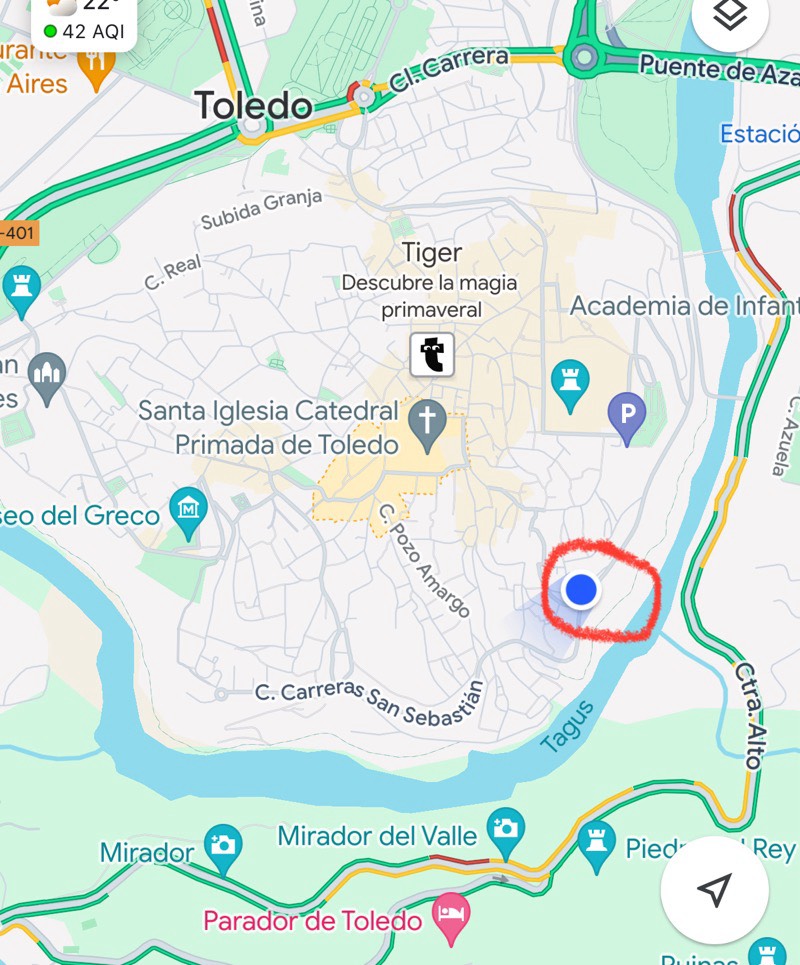Select the parking pin near Academia de Infantería
Screen dimensions: 800x965
tap(627, 415)
